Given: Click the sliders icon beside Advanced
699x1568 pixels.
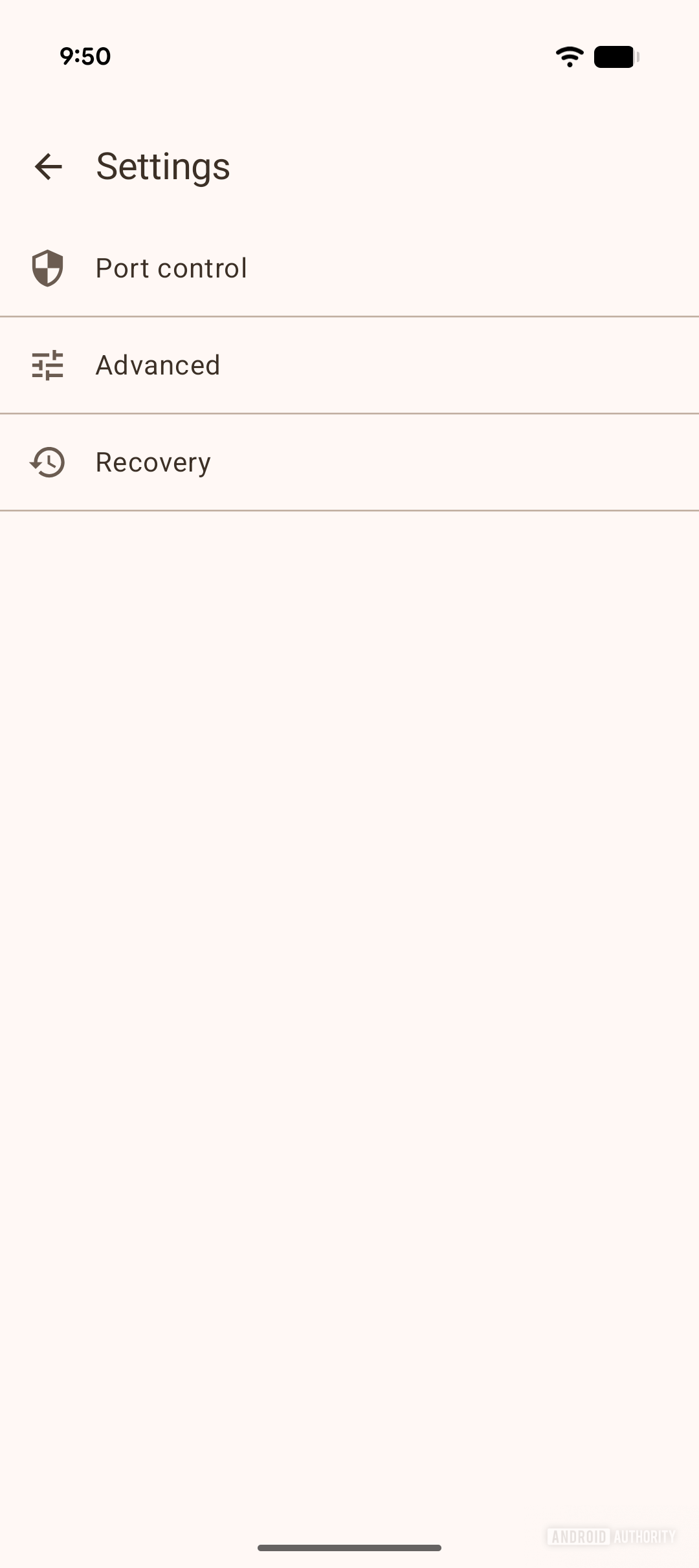Looking at the screenshot, I should [x=46, y=365].
